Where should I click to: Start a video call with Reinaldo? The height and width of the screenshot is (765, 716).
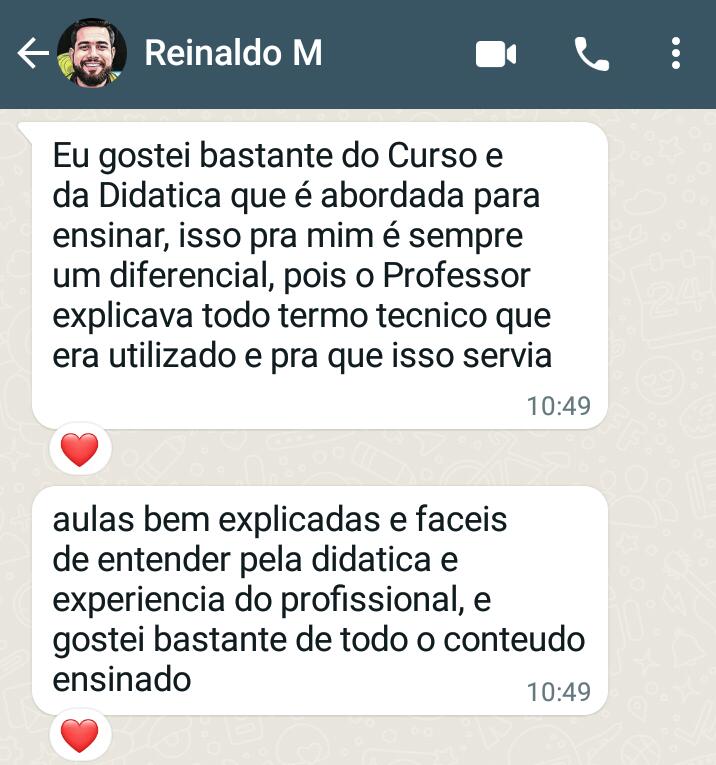pos(496,54)
